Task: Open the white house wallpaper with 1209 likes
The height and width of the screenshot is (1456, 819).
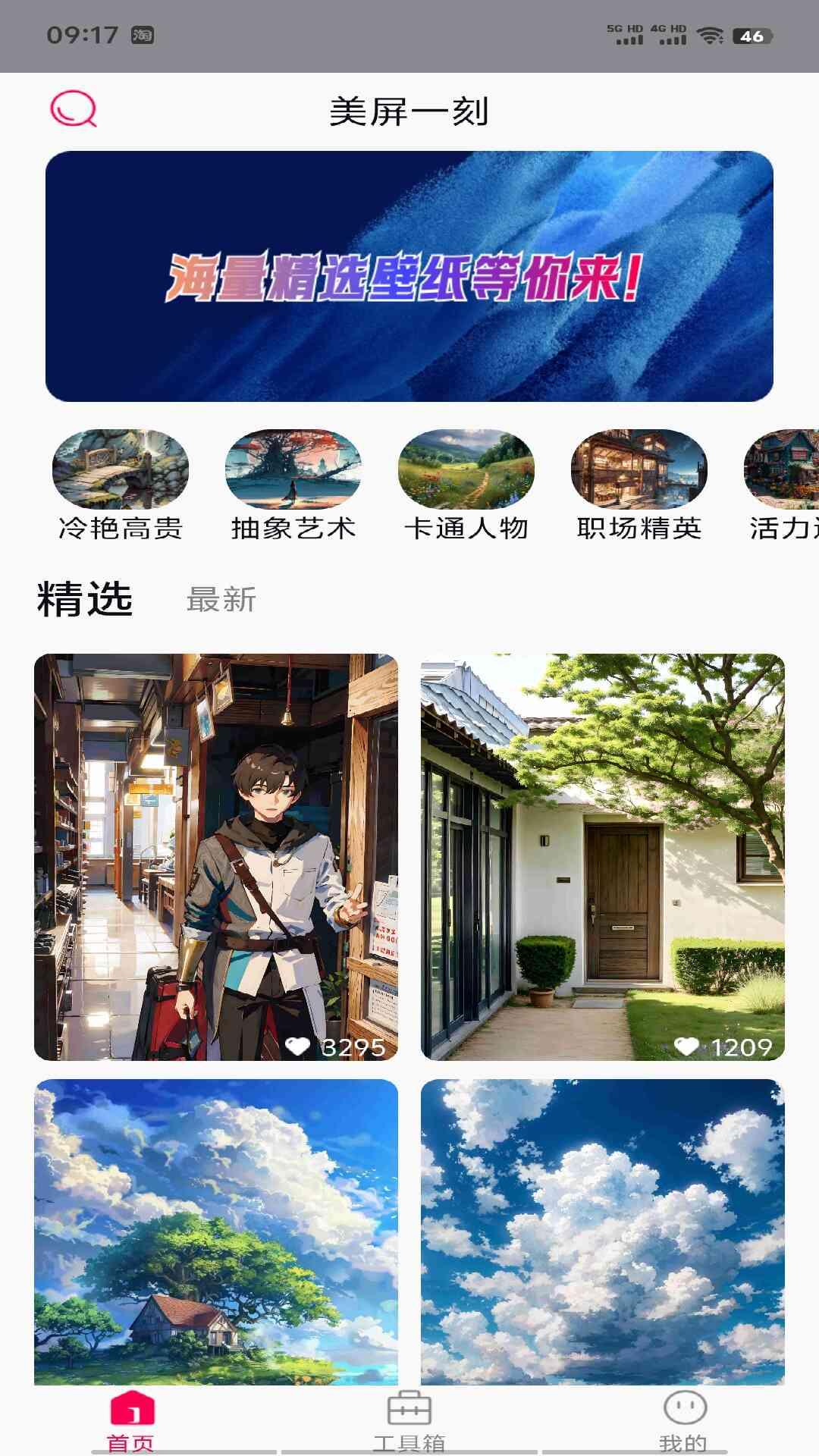Action: click(x=603, y=857)
